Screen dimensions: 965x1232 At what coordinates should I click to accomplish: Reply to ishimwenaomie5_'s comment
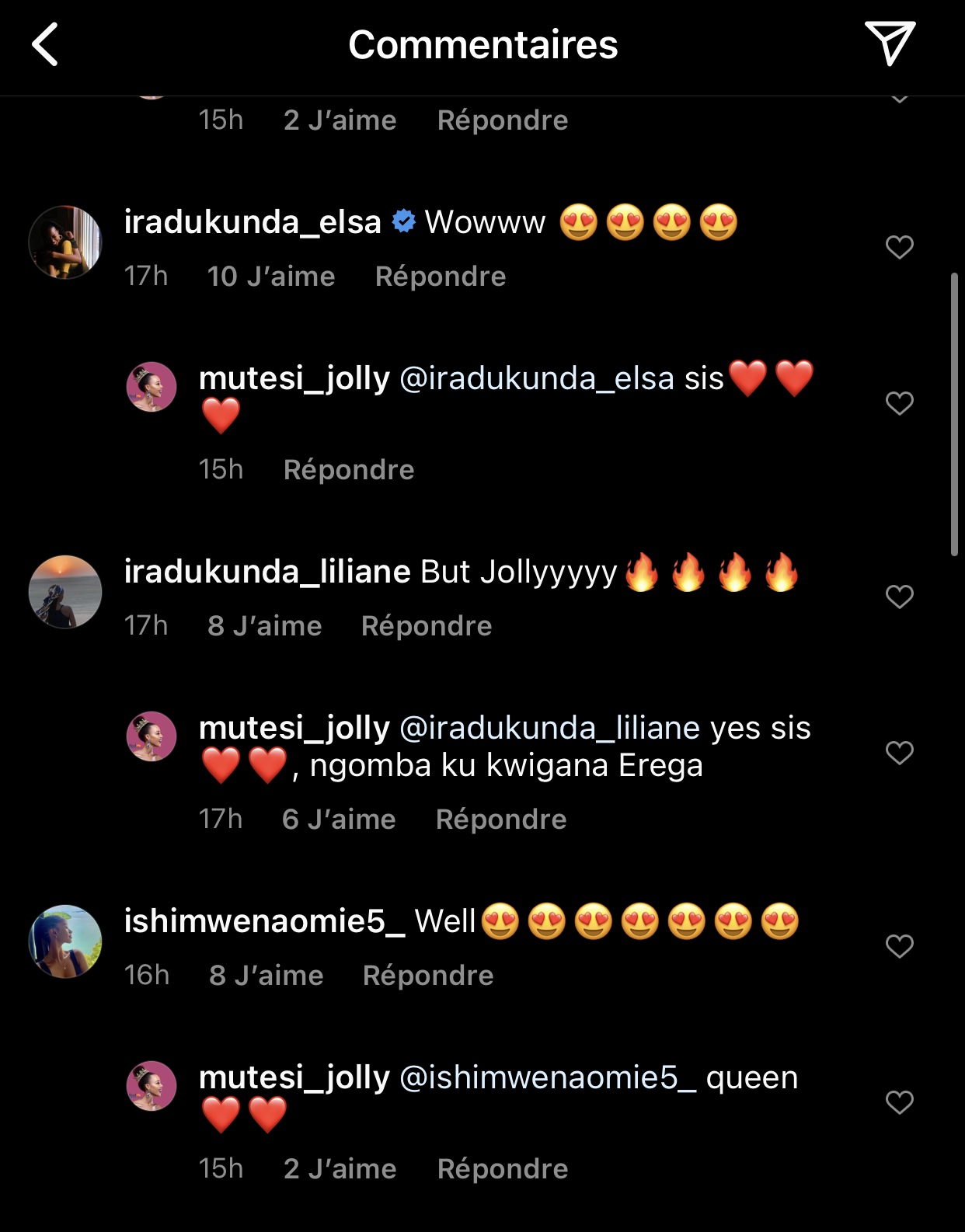pos(427,976)
